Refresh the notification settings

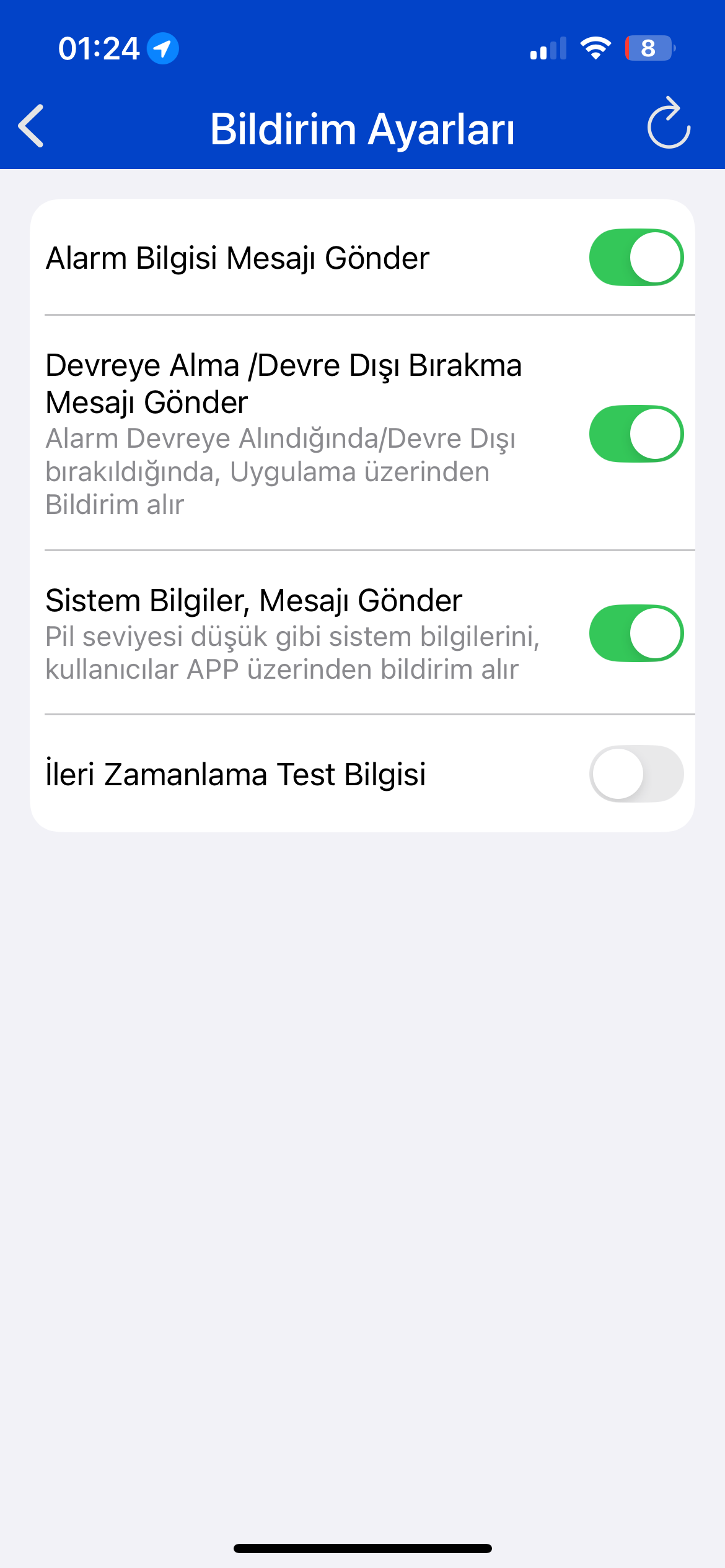point(668,124)
